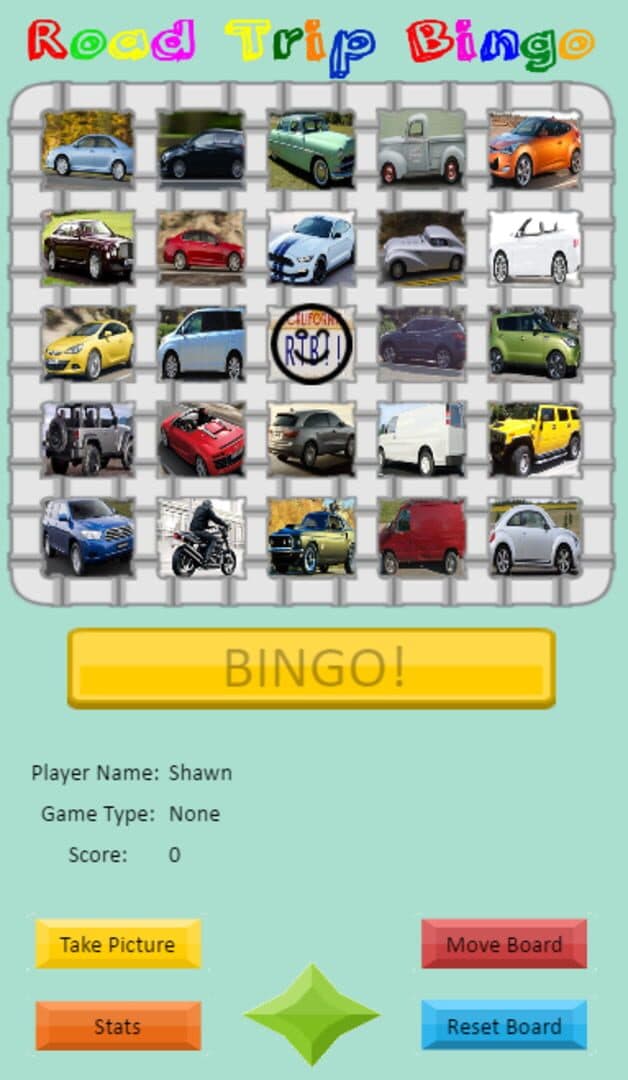The height and width of the screenshot is (1080, 628).
Task: Tap Reset Board
Action: coord(504,1026)
